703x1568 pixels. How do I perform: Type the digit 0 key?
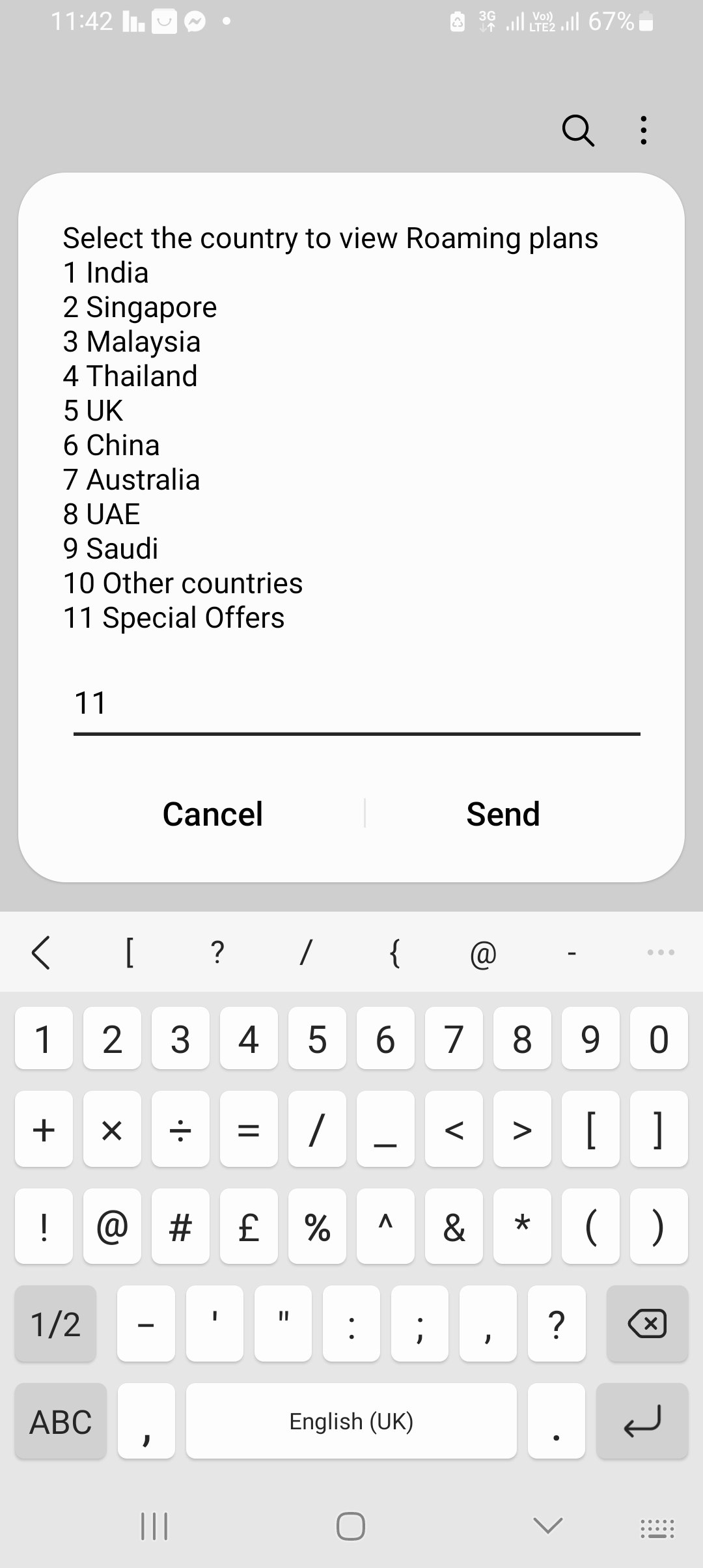pos(659,1039)
